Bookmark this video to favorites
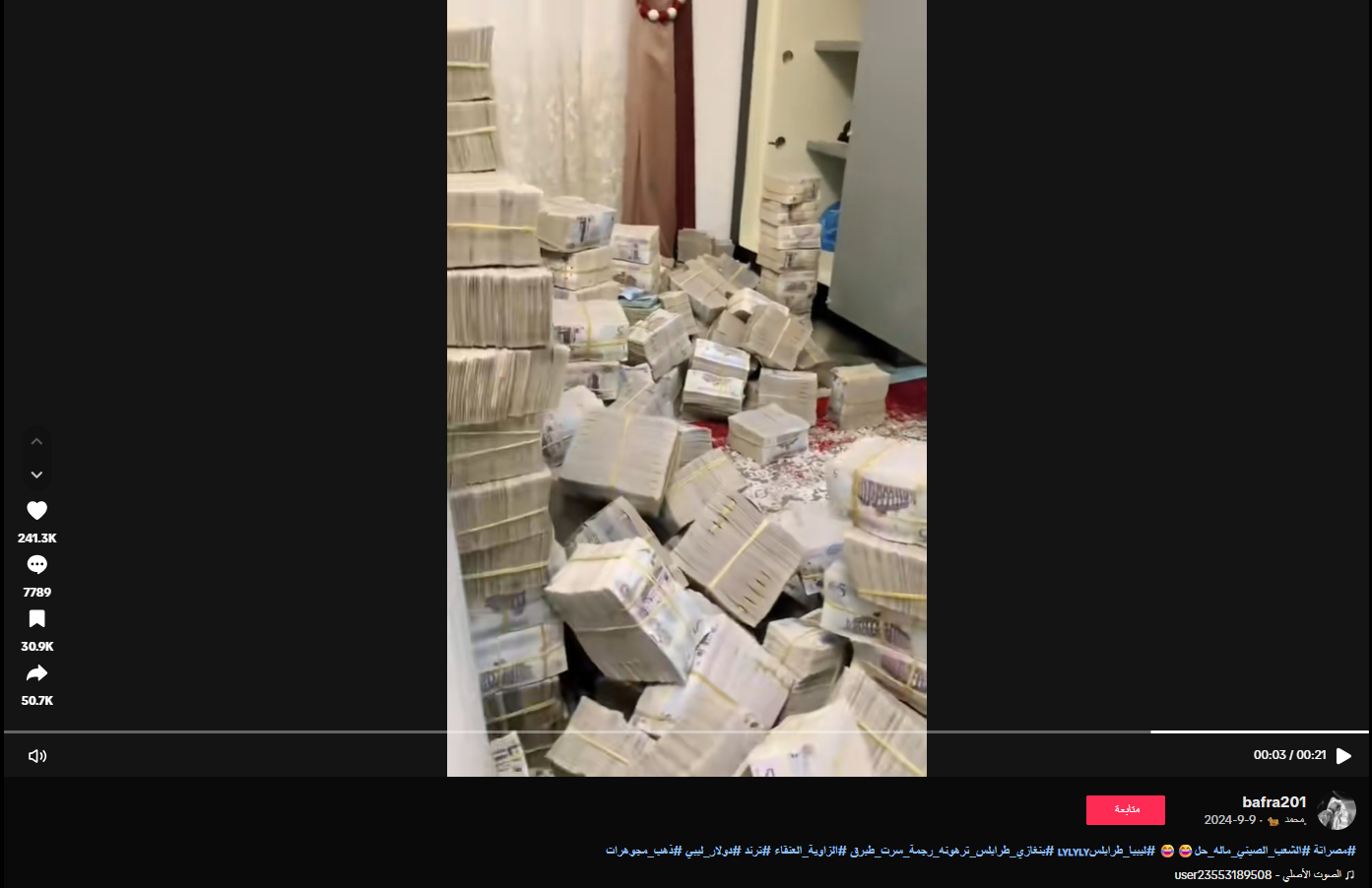The width and height of the screenshot is (1372, 888). [36, 618]
